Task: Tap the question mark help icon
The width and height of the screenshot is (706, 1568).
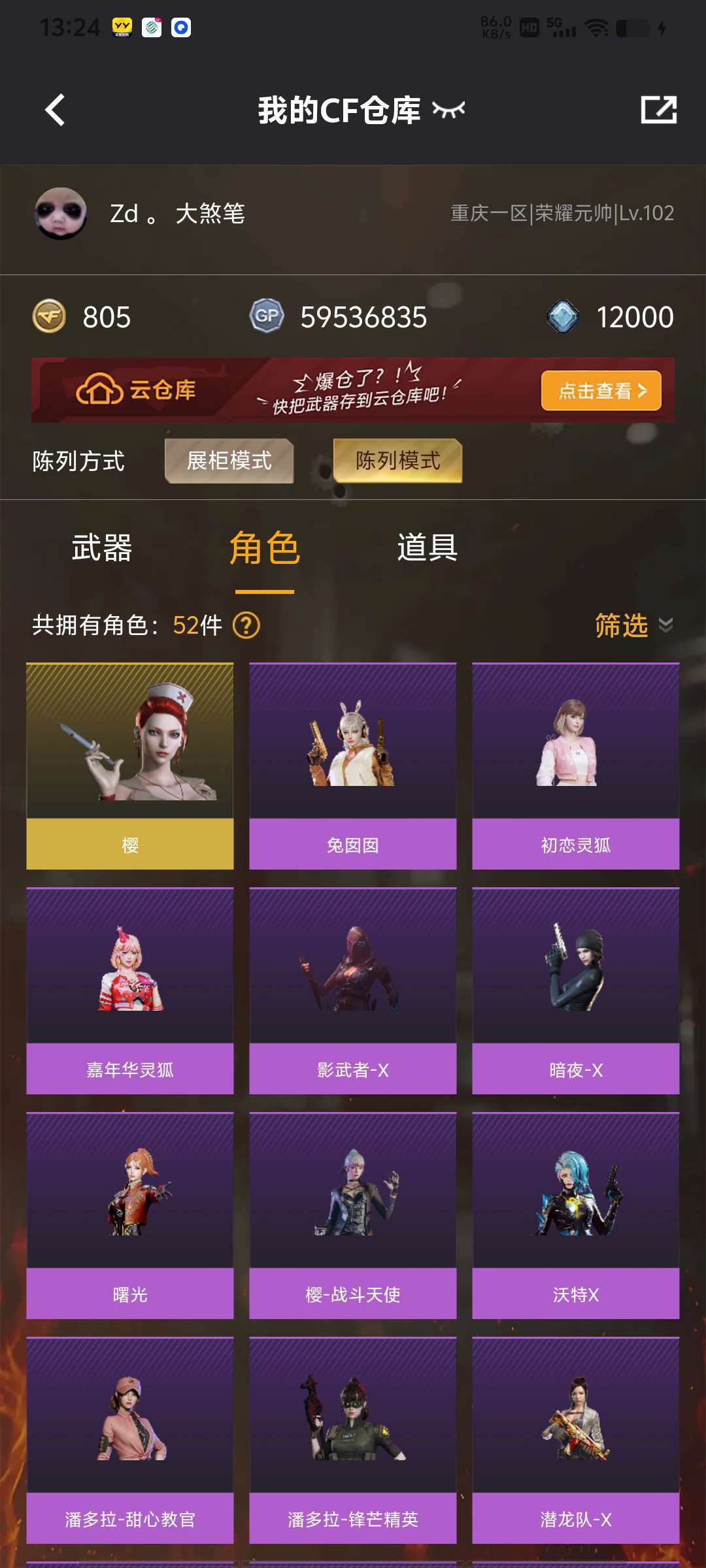Action: (x=246, y=625)
